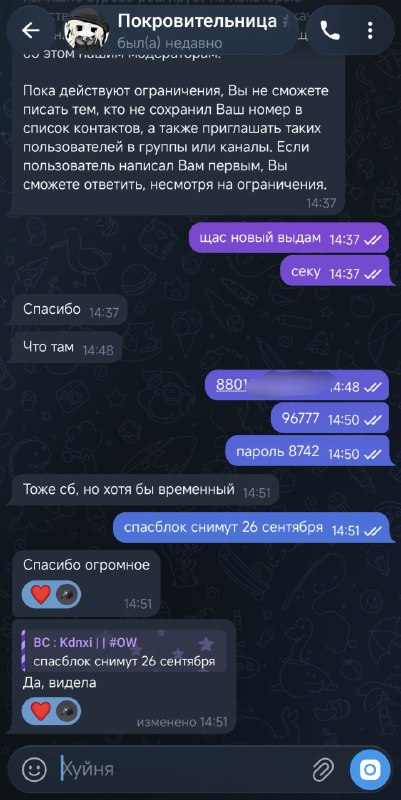The height and width of the screenshot is (800, 401).
Task: Attach a file with the paperclip
Action: (323, 768)
